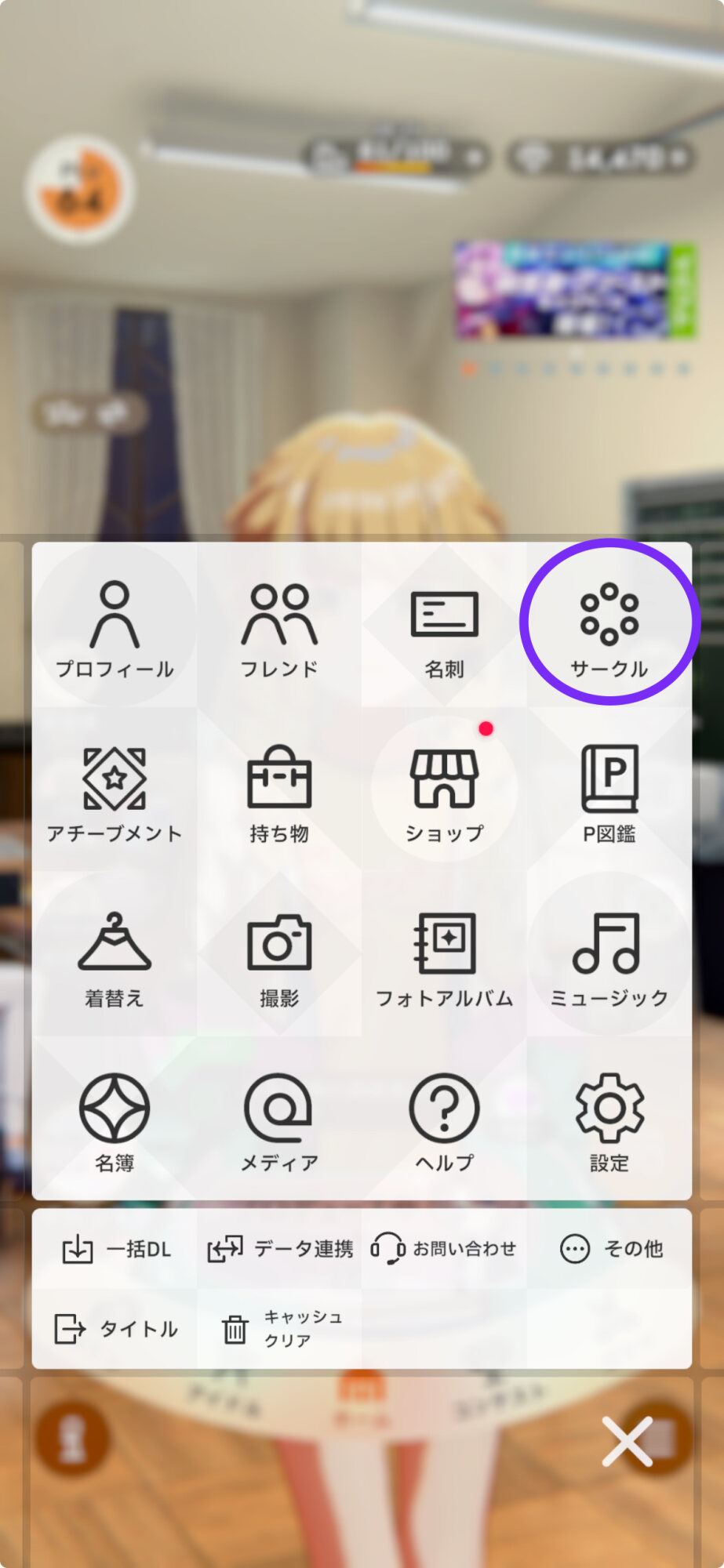Tap キャッシュクリア to clear cache

280,1329
